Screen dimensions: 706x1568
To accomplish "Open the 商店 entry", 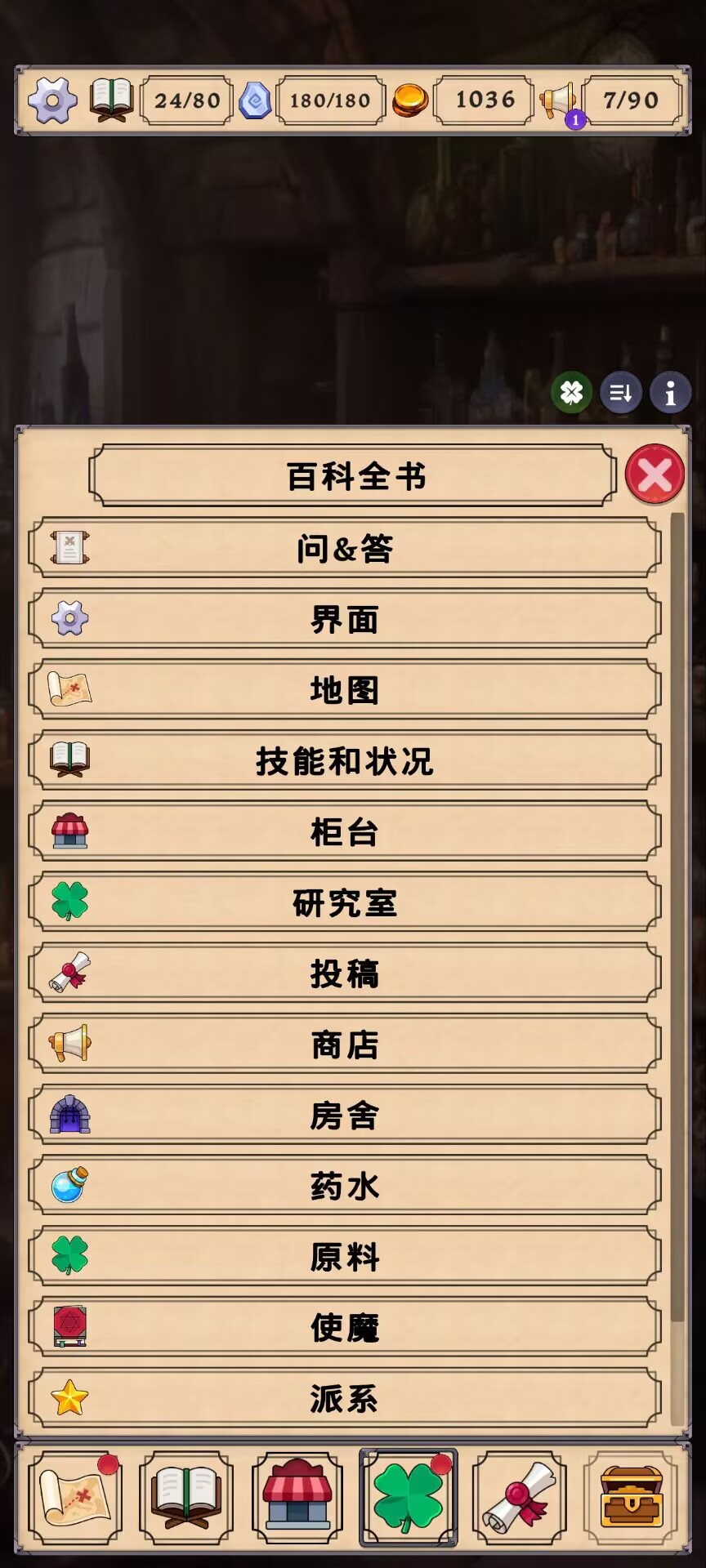I will coord(344,1045).
